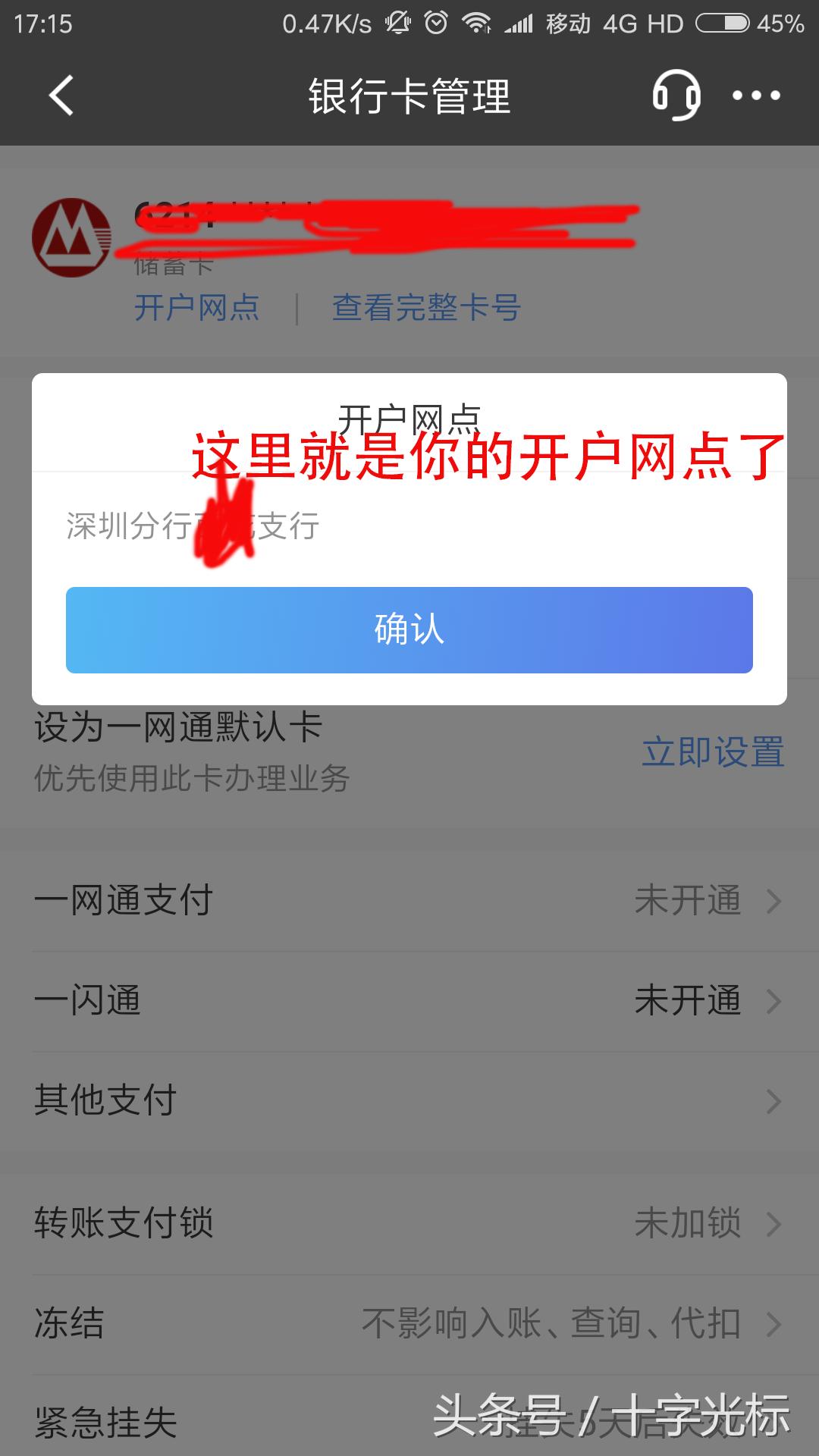Open 转账支付锁 via its chevron
819x1456 pixels.
[x=774, y=1223]
